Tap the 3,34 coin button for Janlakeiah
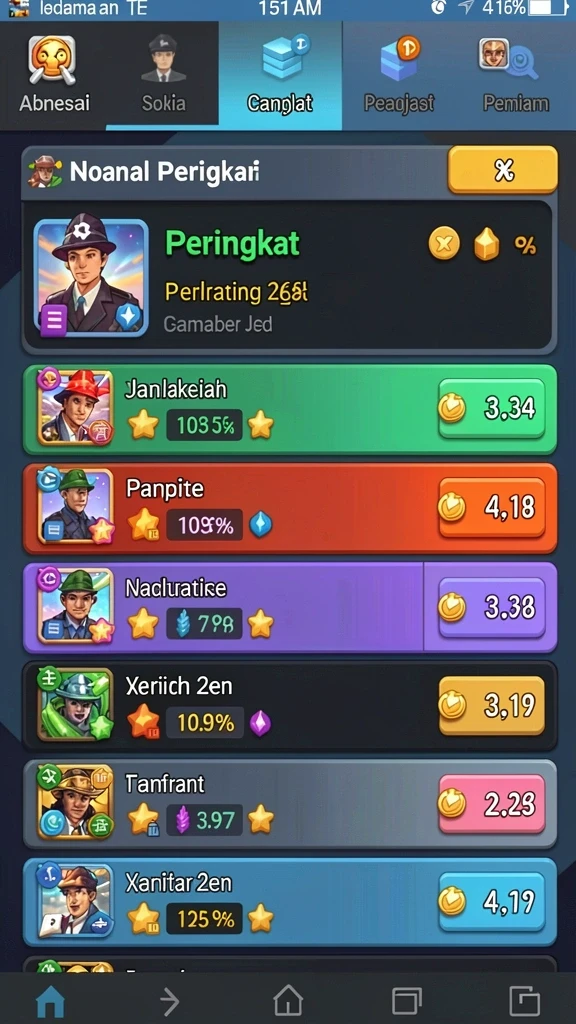 tap(492, 408)
